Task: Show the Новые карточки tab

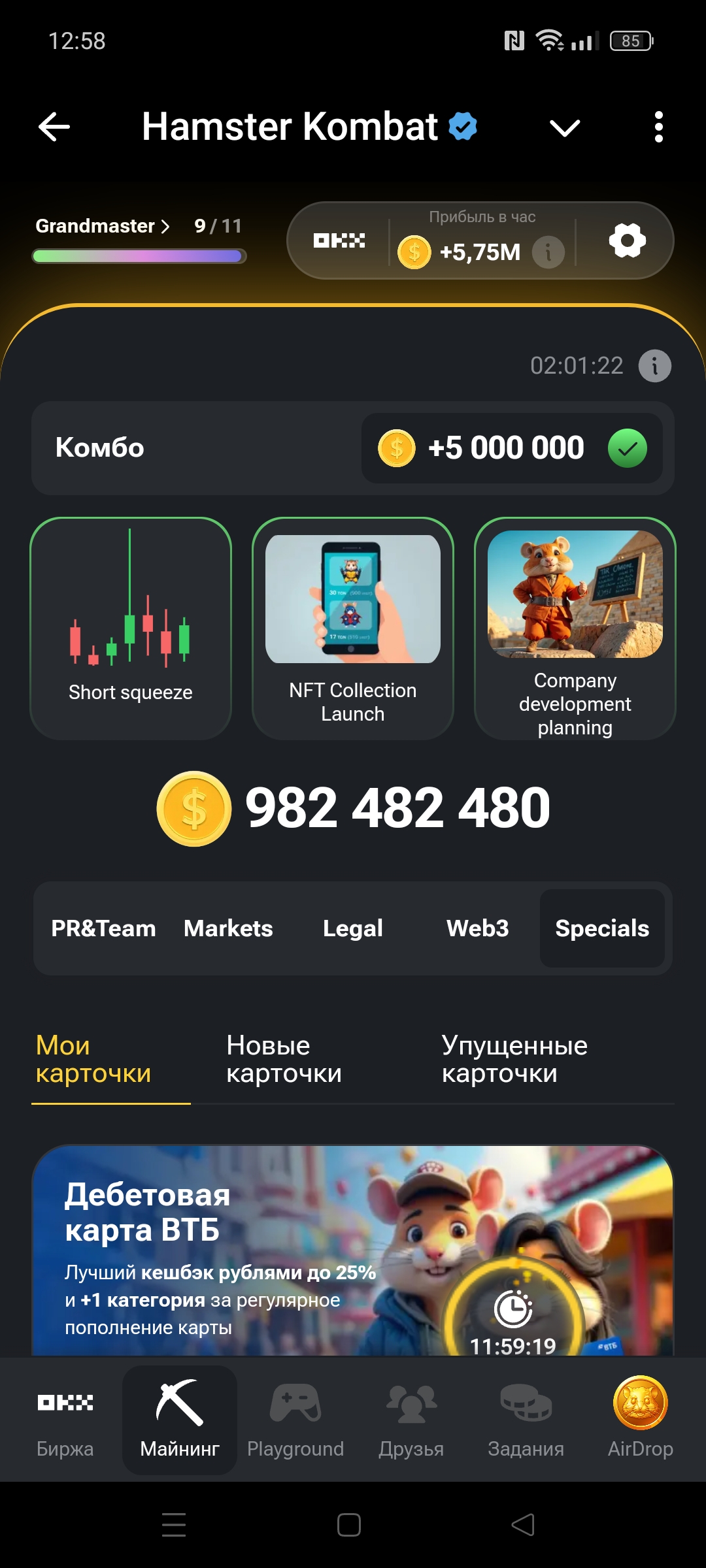Action: 284,1059
